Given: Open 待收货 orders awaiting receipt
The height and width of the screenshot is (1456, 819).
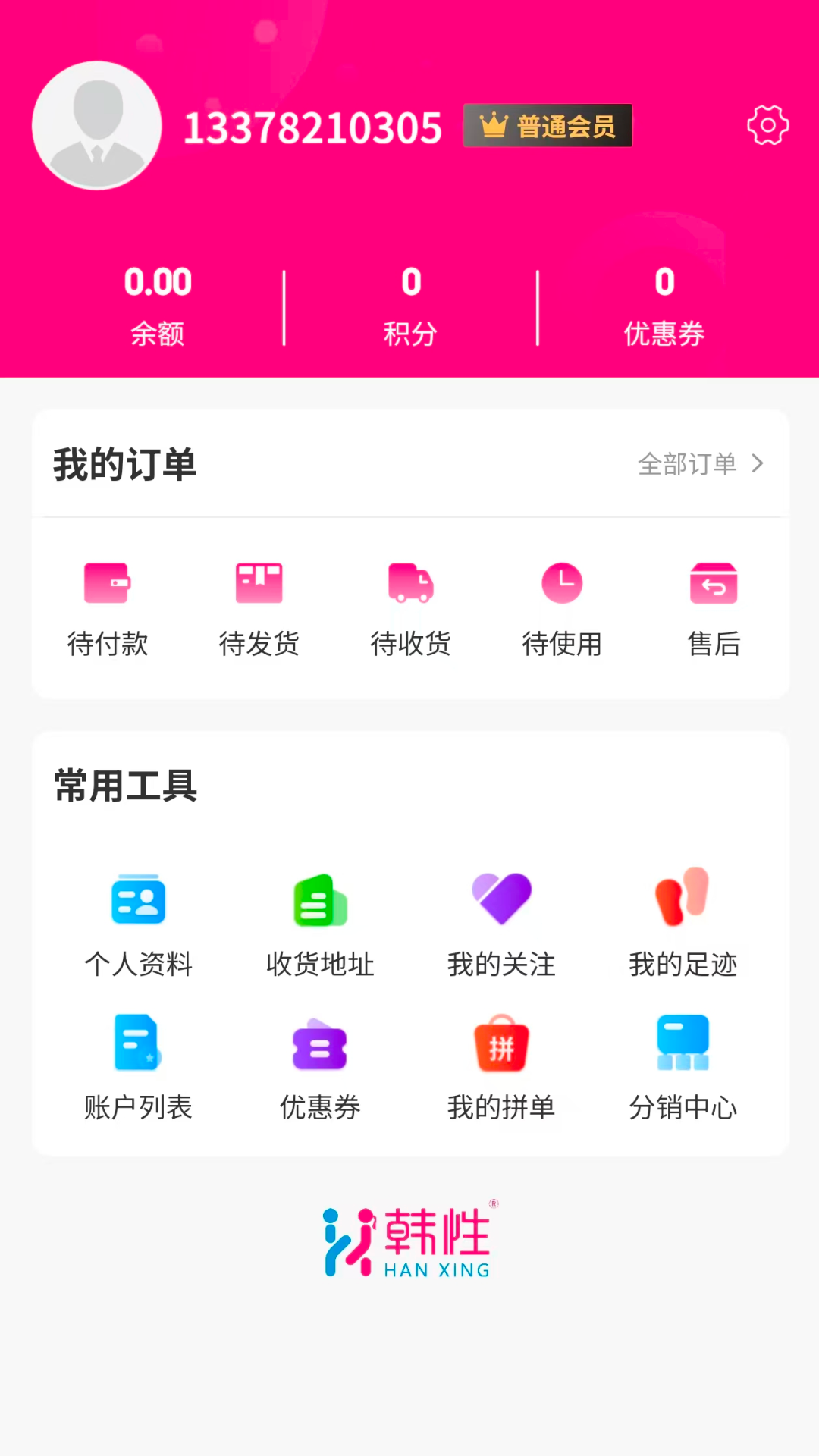Looking at the screenshot, I should [x=411, y=608].
